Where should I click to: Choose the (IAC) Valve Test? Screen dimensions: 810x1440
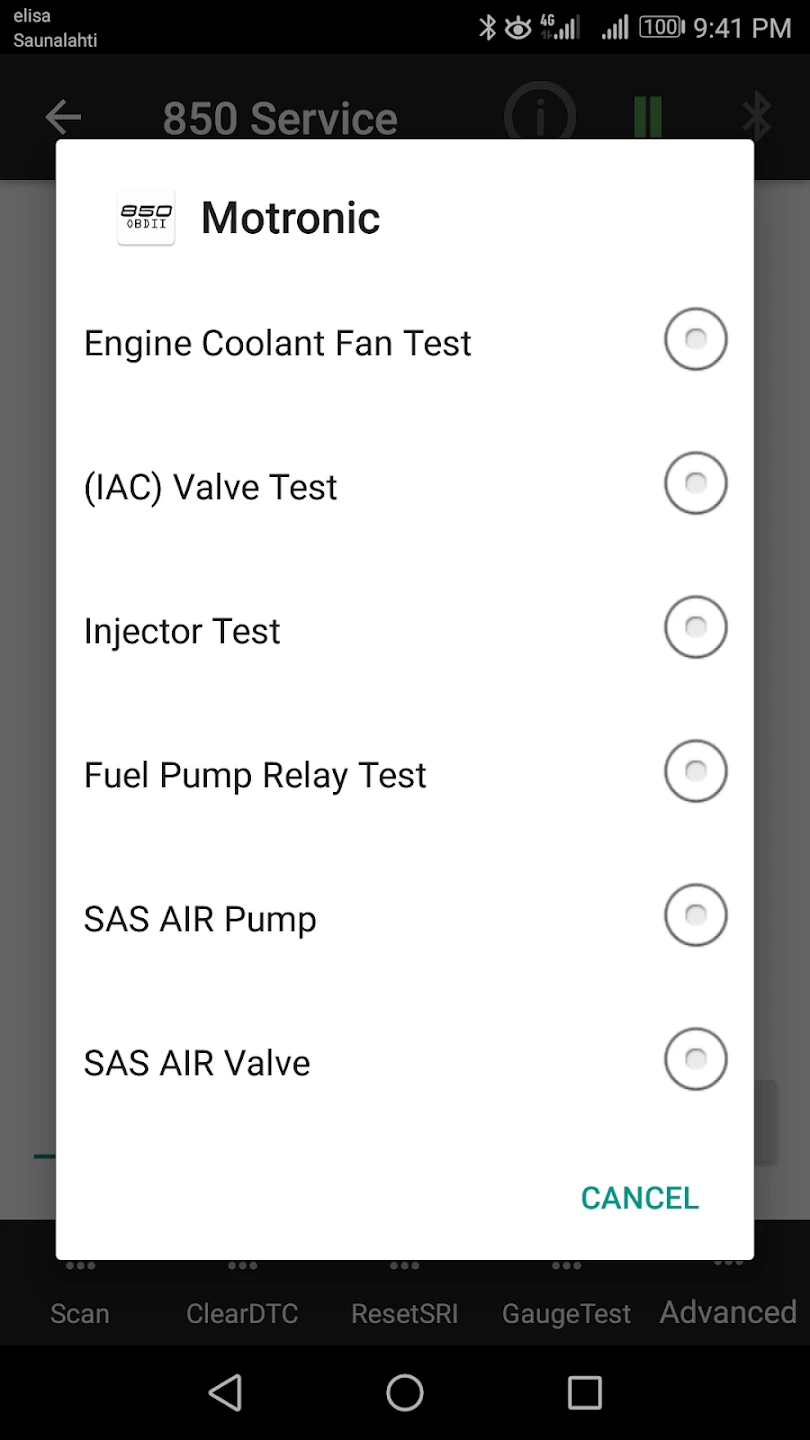[695, 484]
